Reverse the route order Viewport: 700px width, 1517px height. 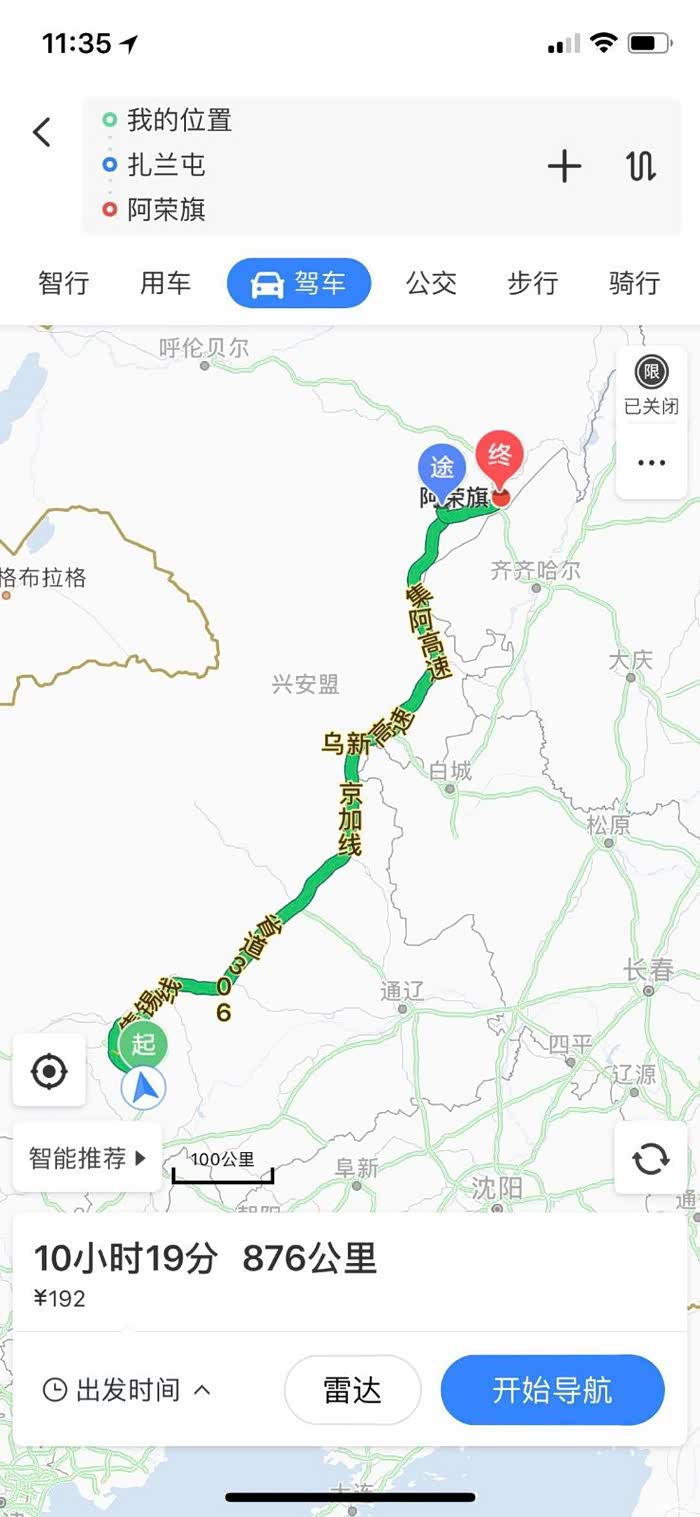pos(641,166)
